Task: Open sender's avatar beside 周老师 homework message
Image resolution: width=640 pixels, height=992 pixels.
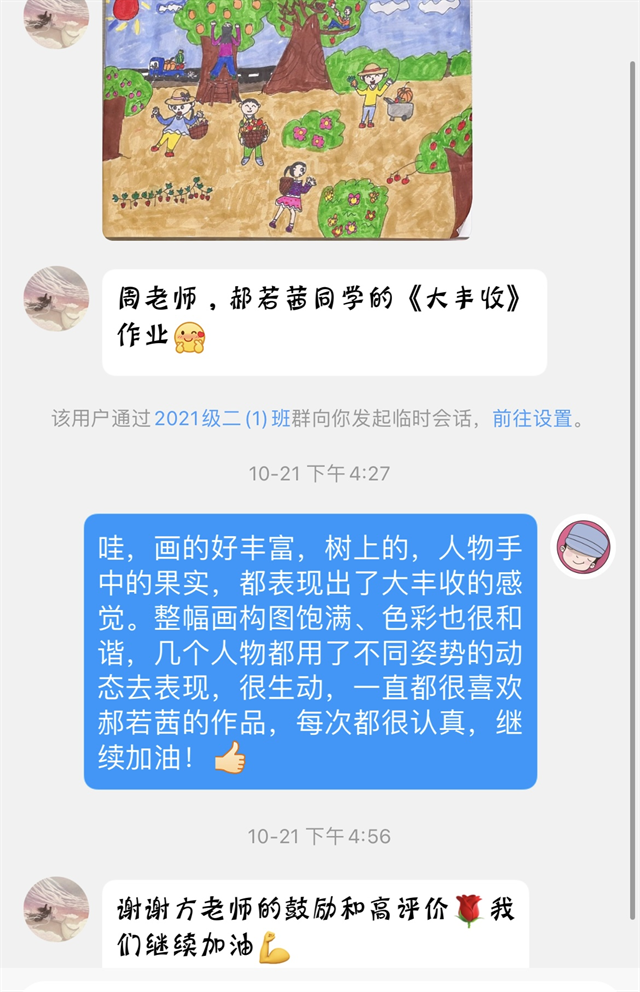Action: [56, 299]
